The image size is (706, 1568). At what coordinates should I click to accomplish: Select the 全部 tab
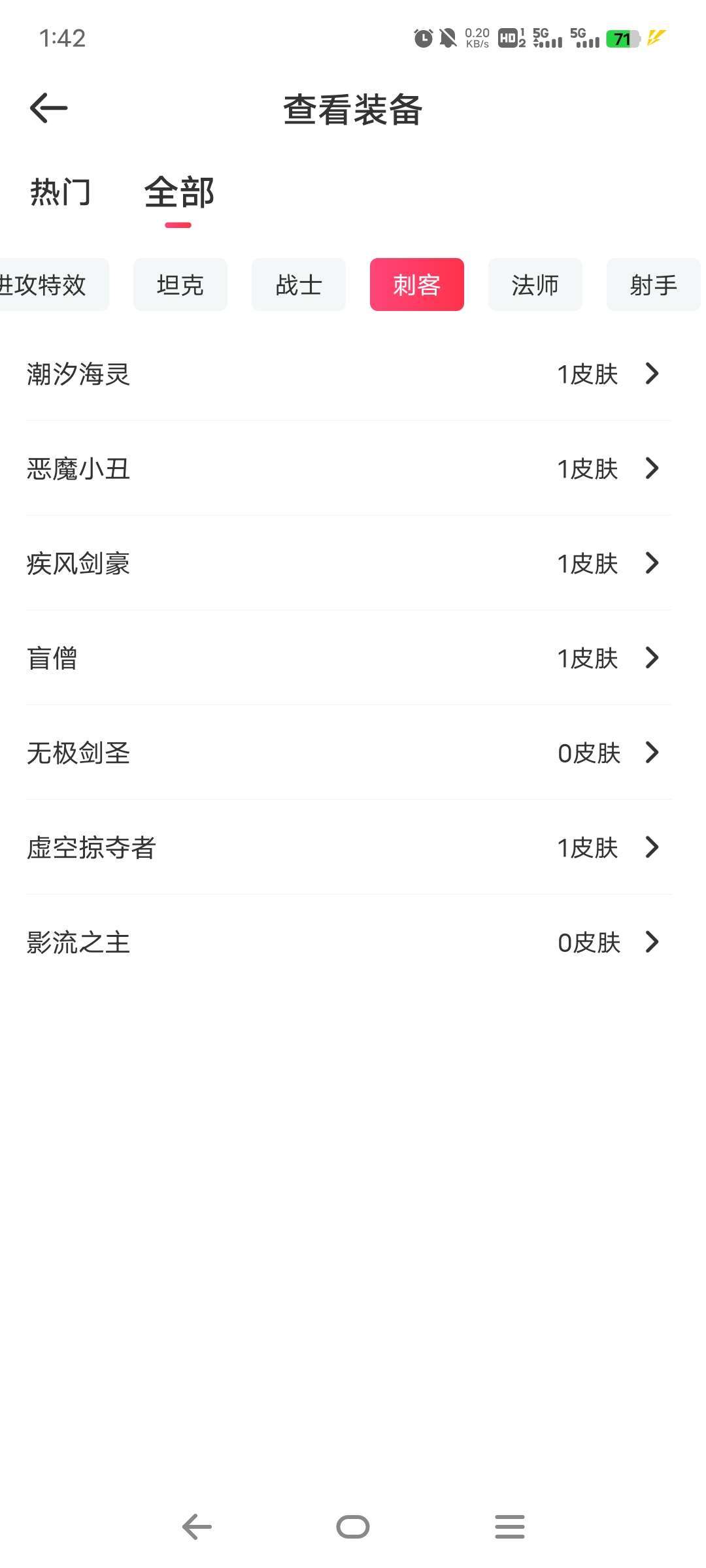(x=179, y=193)
